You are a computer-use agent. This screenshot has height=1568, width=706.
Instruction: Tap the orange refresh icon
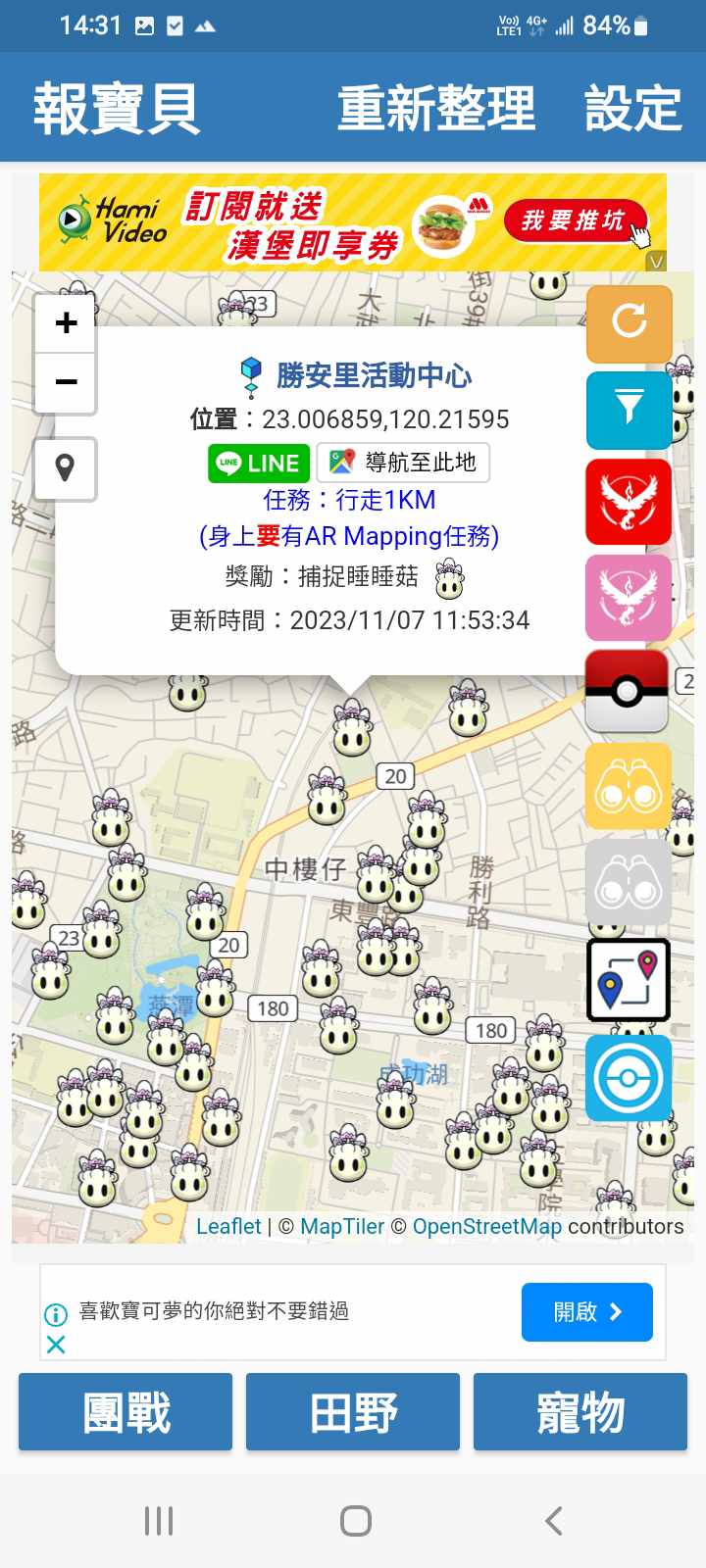click(x=629, y=322)
